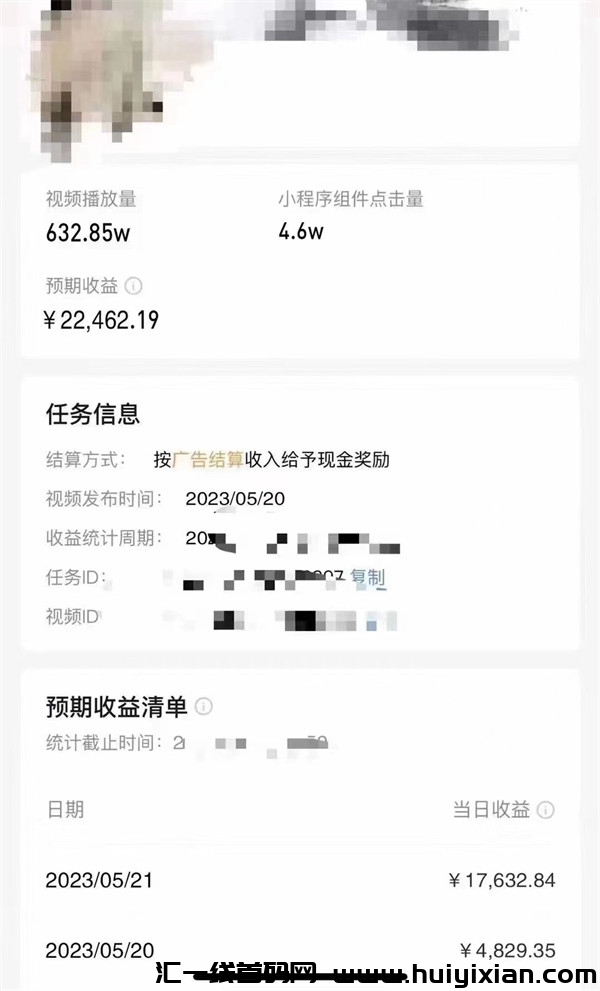Viewport: 600px width, 991px height.
Task: Copy the task ID with 复制
Action: [367, 576]
